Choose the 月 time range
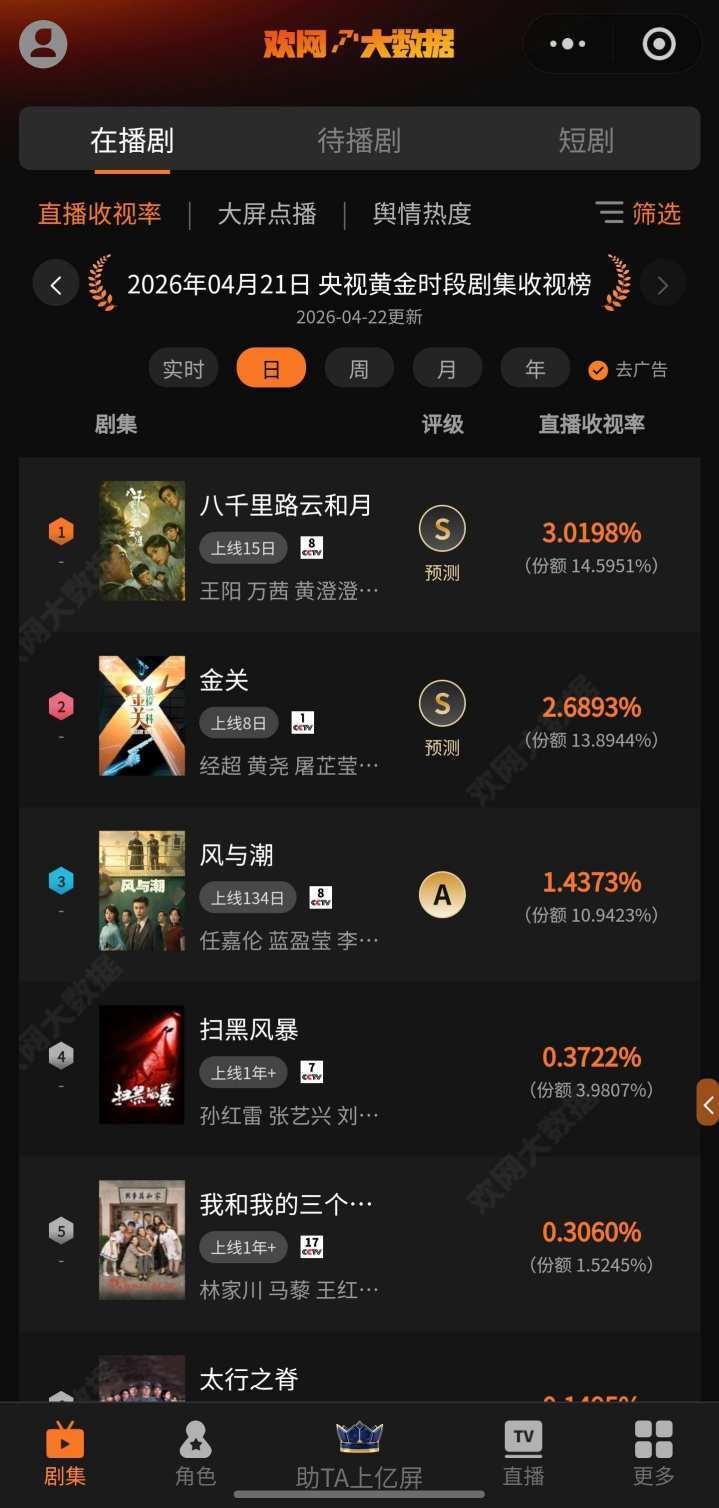 click(x=447, y=369)
